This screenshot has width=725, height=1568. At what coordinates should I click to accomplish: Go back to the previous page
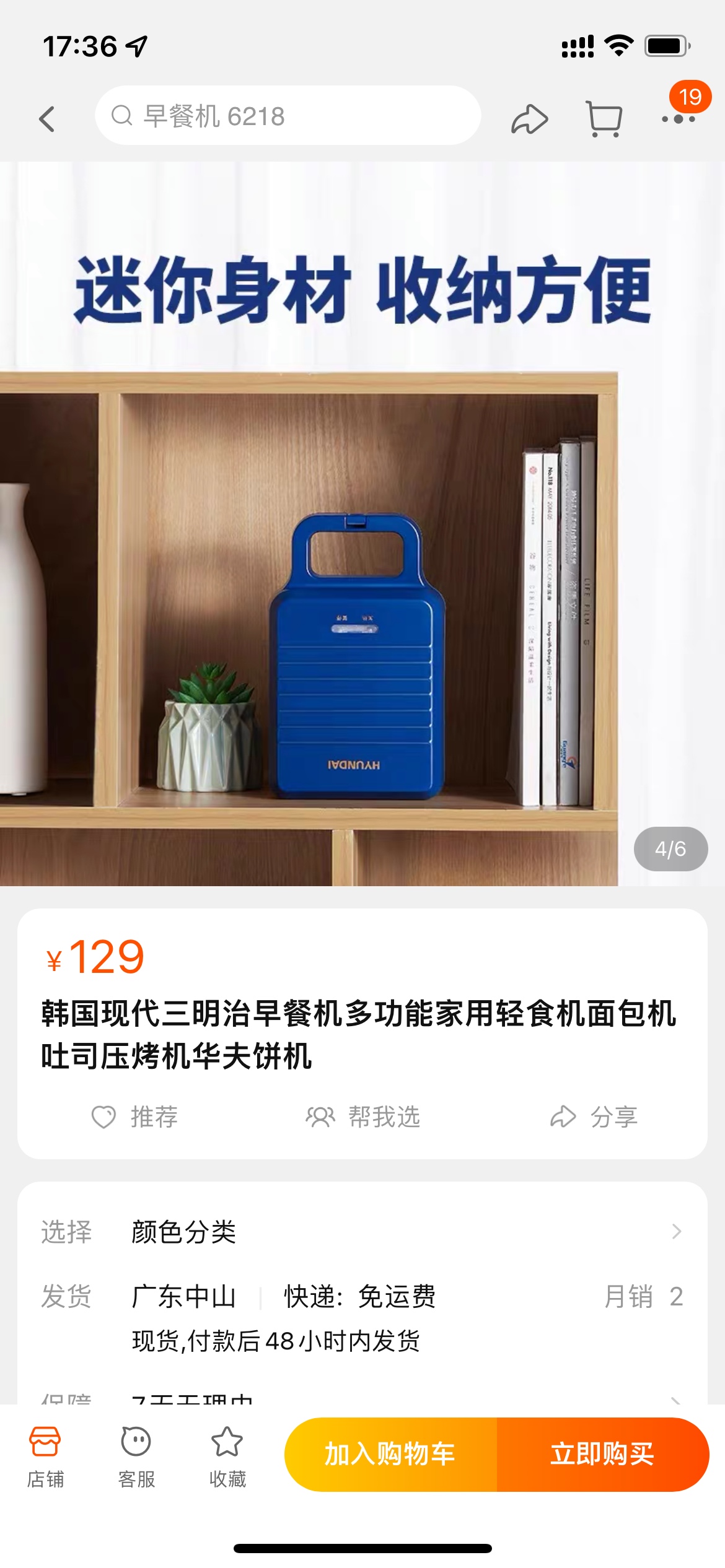click(x=47, y=118)
